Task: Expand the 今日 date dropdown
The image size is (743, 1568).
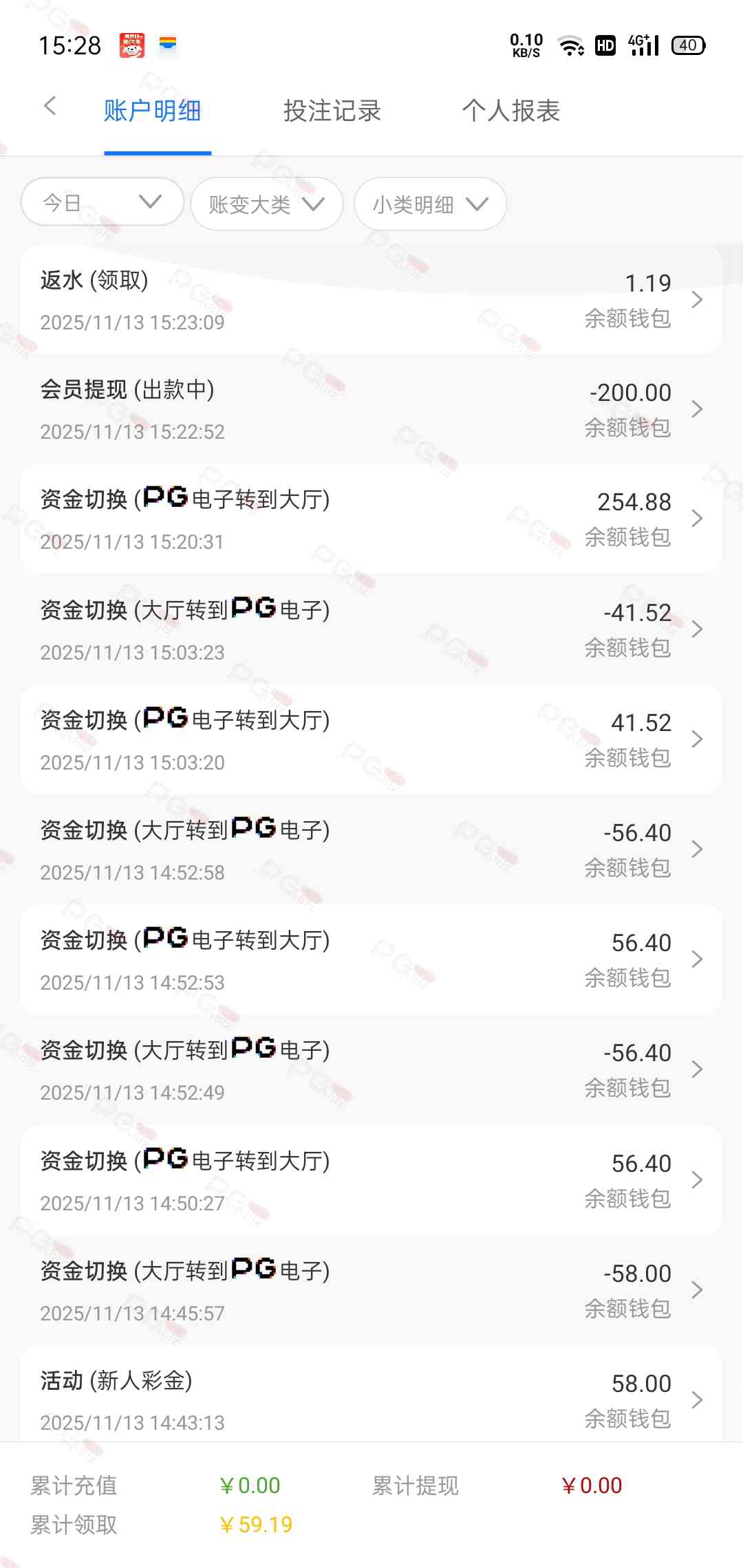Action: click(x=102, y=202)
